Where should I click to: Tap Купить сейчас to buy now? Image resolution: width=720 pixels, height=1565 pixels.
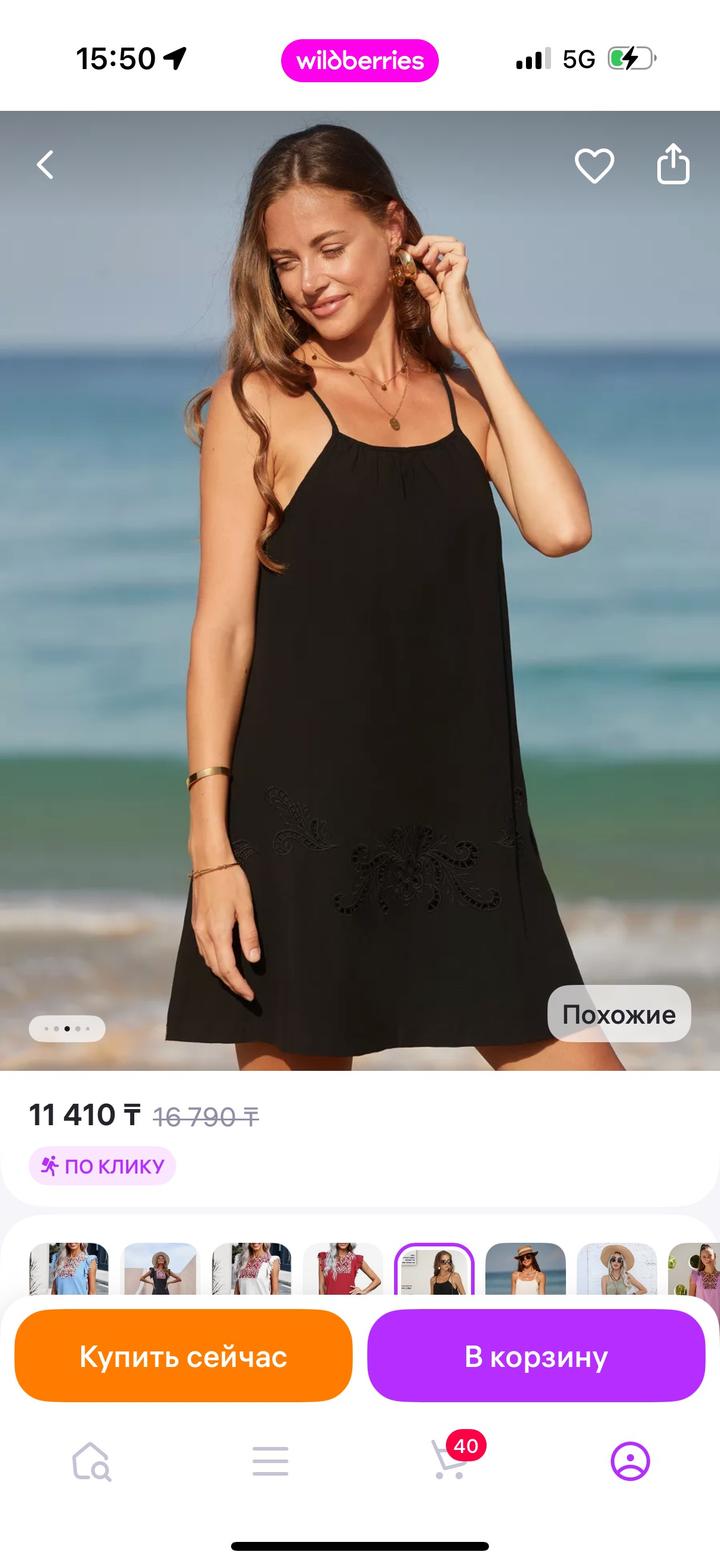pos(183,1357)
